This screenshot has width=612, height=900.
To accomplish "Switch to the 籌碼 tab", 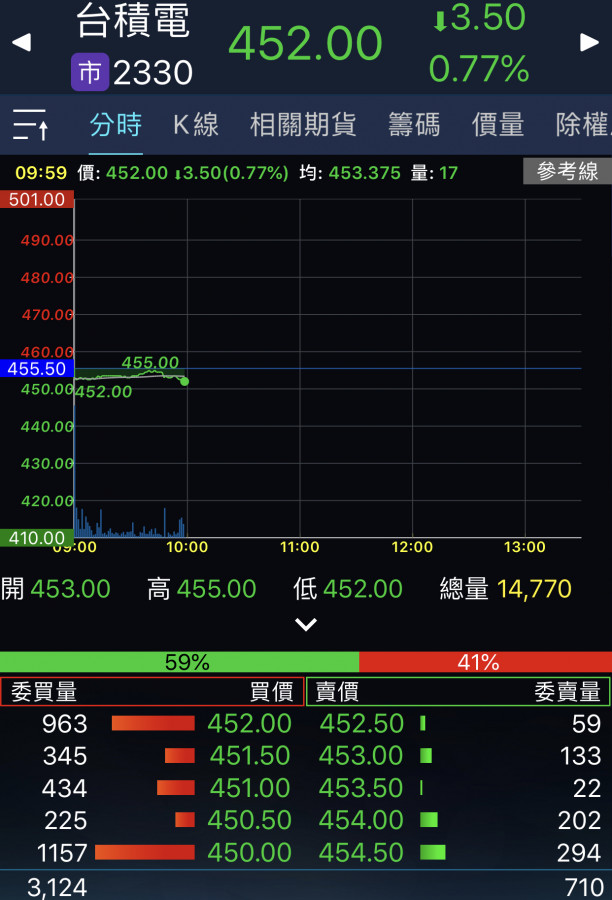I will tap(414, 125).
